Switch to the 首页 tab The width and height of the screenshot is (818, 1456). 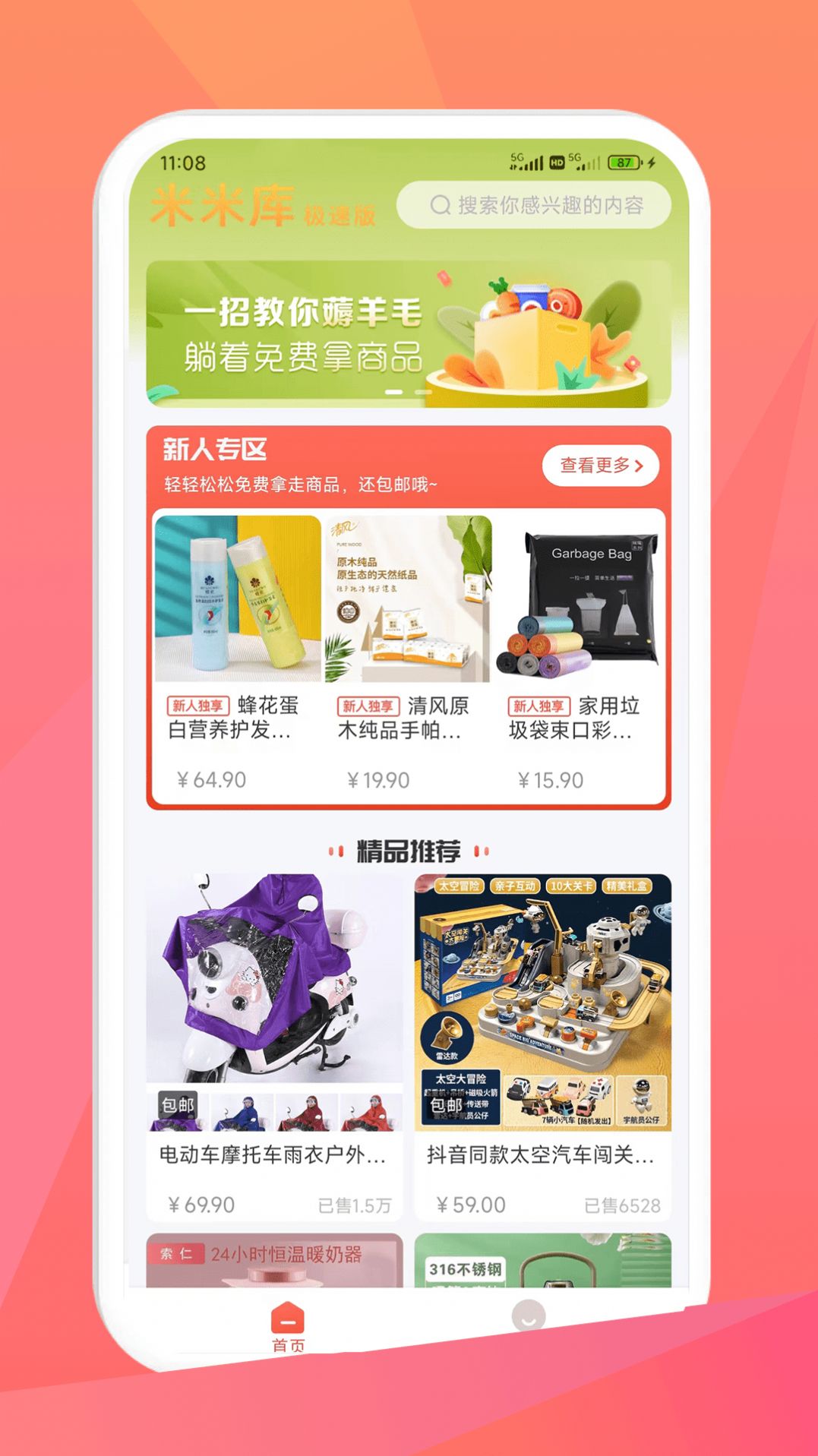click(287, 1327)
